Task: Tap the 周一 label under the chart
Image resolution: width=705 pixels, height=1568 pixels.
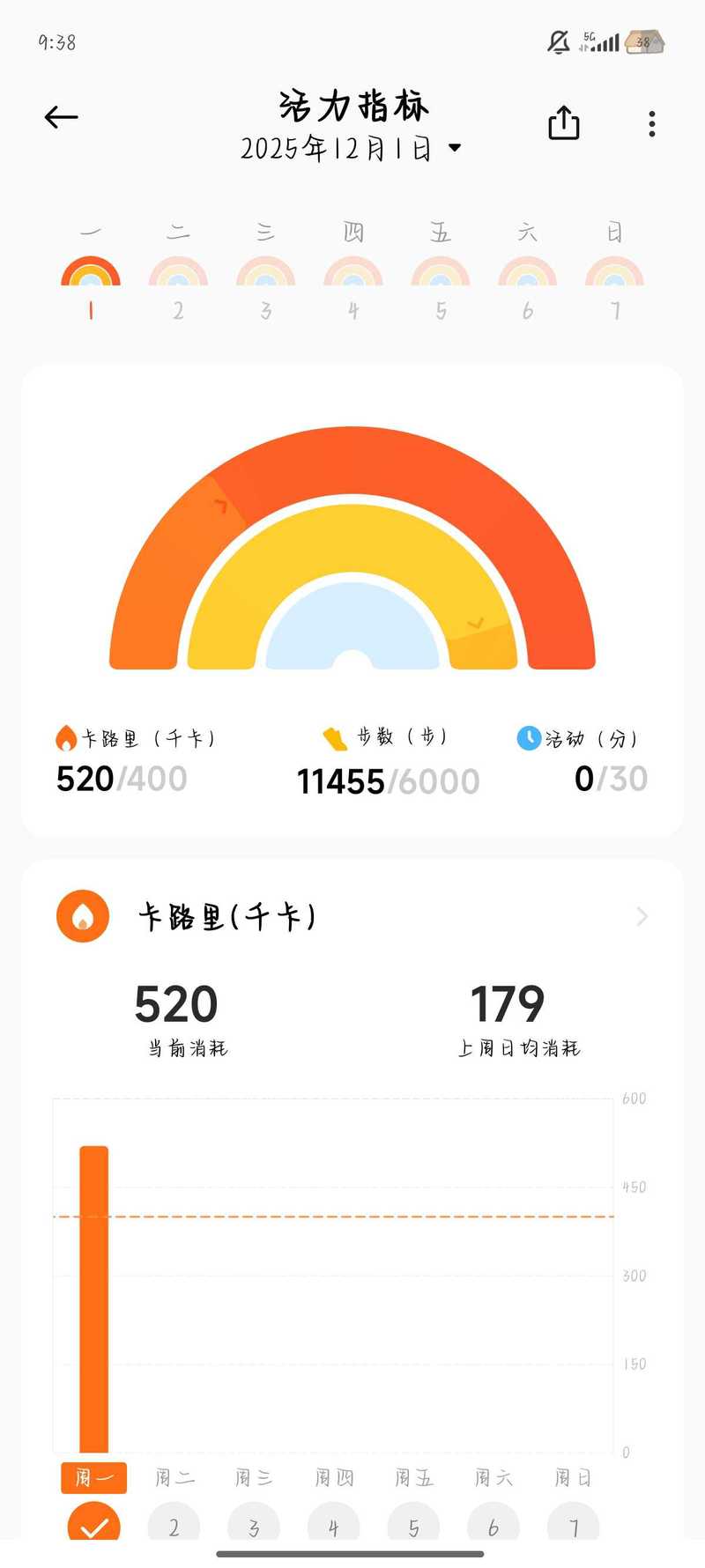Action: [x=93, y=1477]
